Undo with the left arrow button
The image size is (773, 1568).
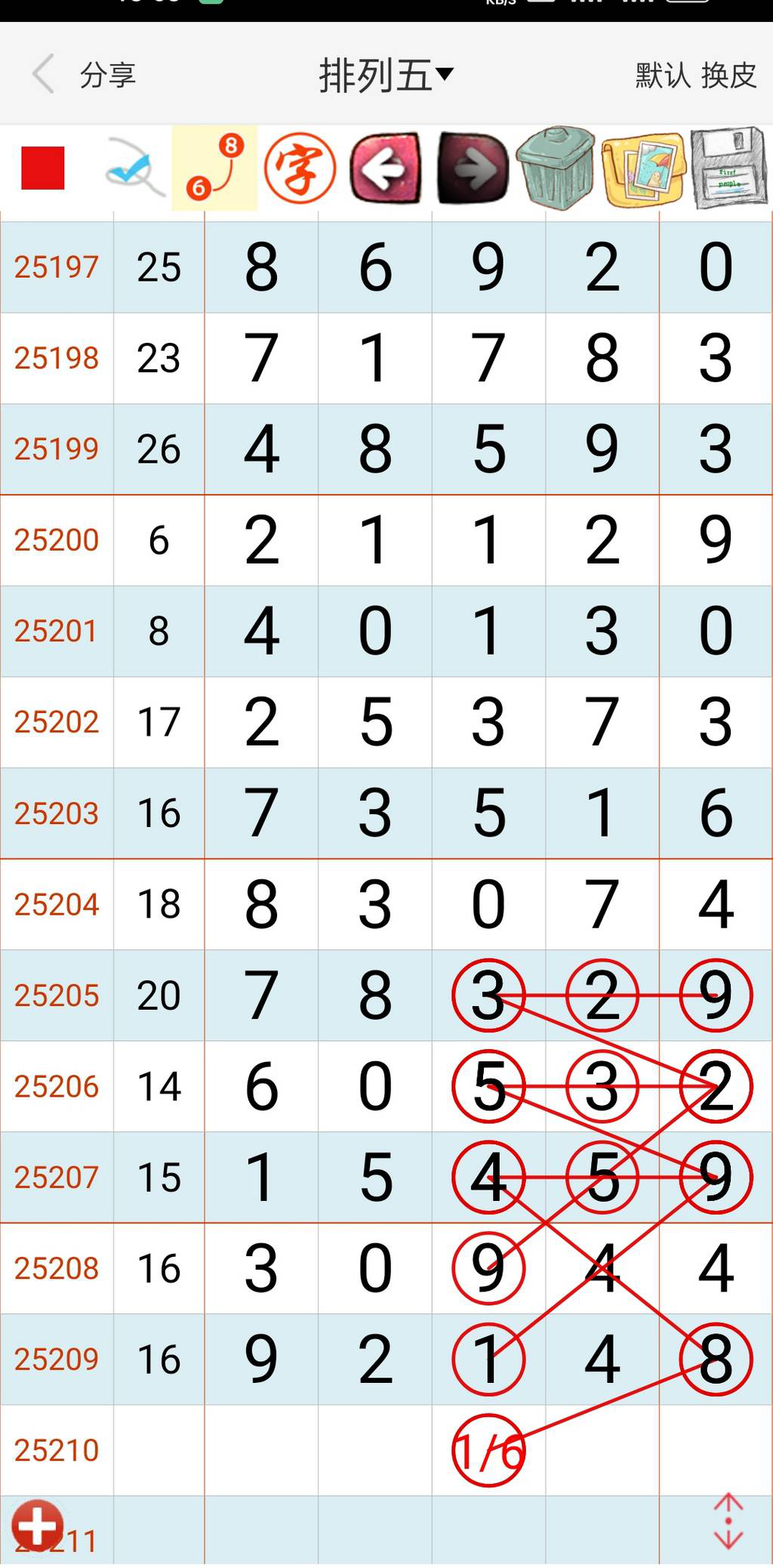[x=385, y=168]
